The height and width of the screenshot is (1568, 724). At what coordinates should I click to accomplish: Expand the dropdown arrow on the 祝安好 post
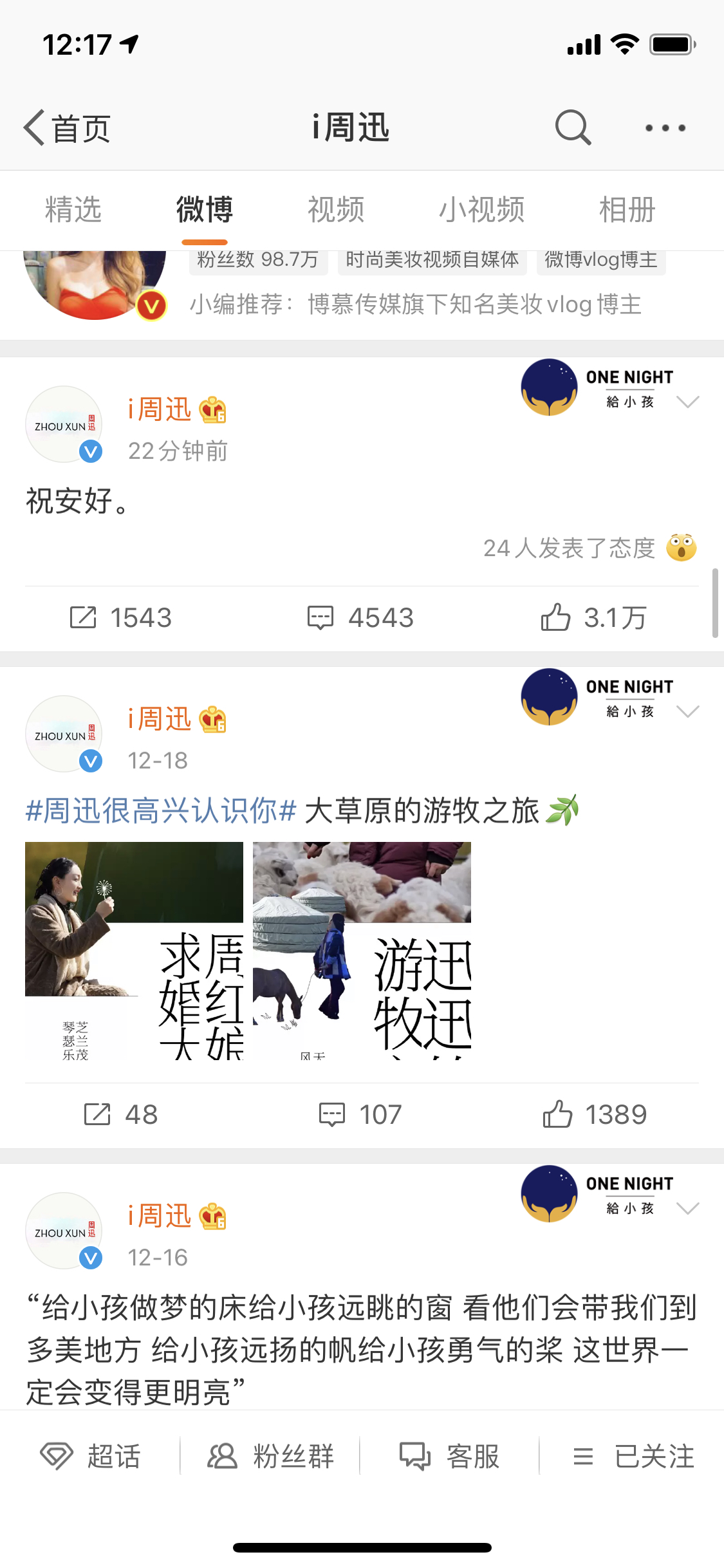[688, 402]
